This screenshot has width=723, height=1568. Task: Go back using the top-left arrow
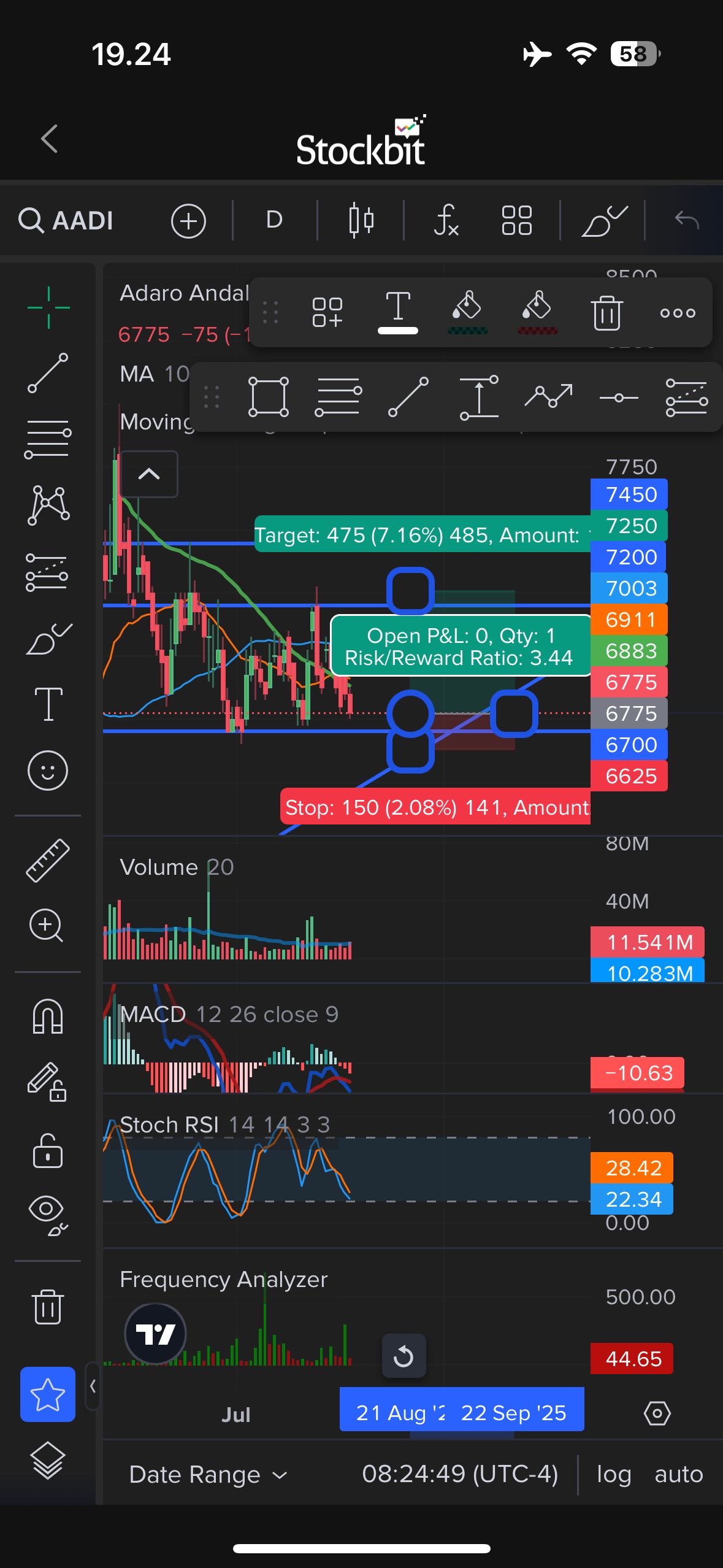(x=50, y=139)
